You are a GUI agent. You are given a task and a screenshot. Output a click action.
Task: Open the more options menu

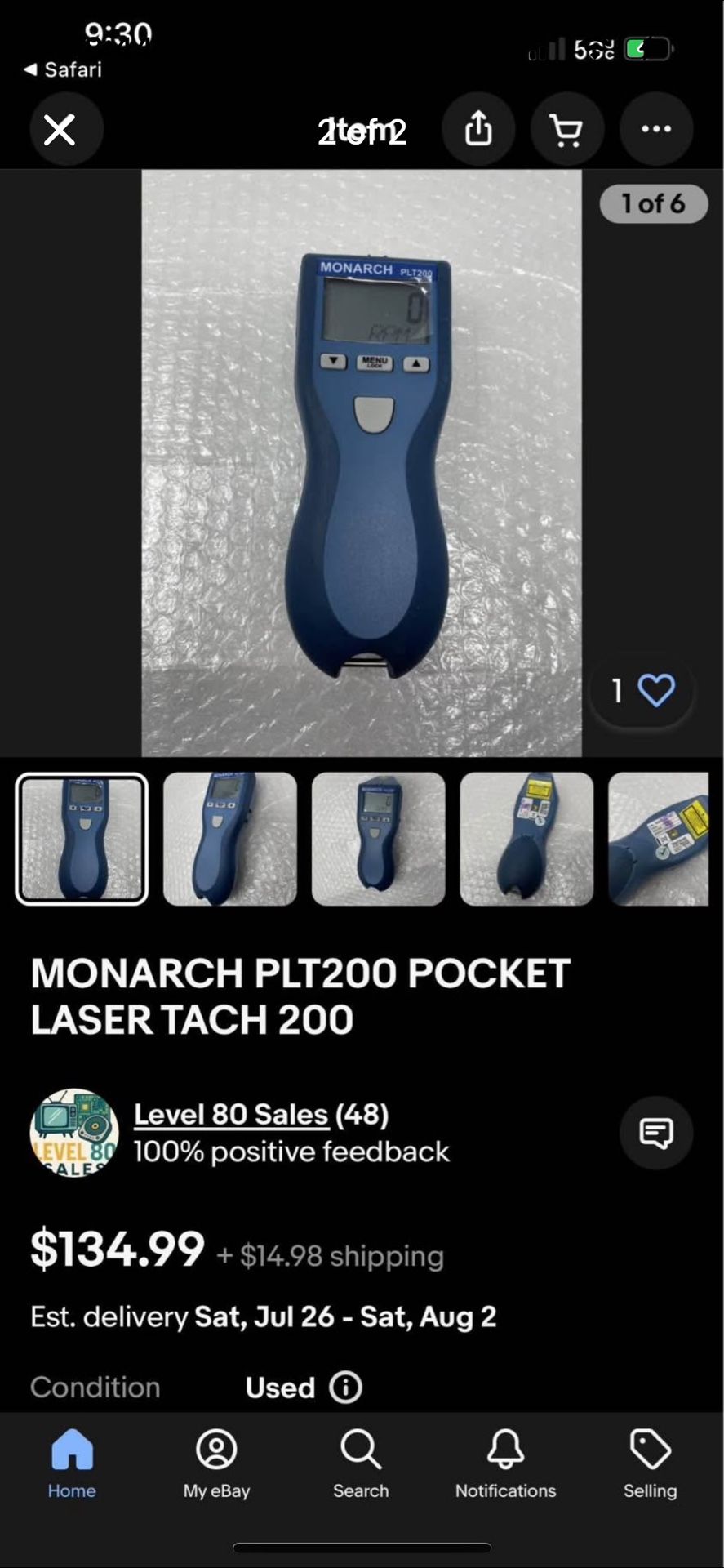(656, 128)
